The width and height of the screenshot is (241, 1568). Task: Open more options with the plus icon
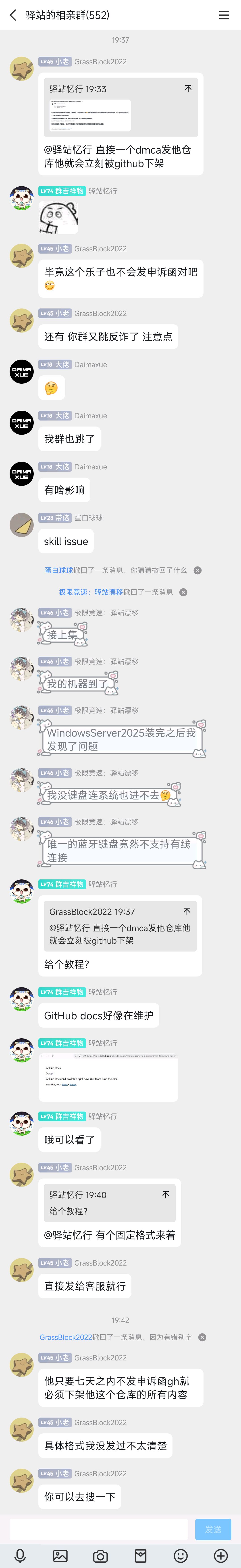pos(221,1555)
